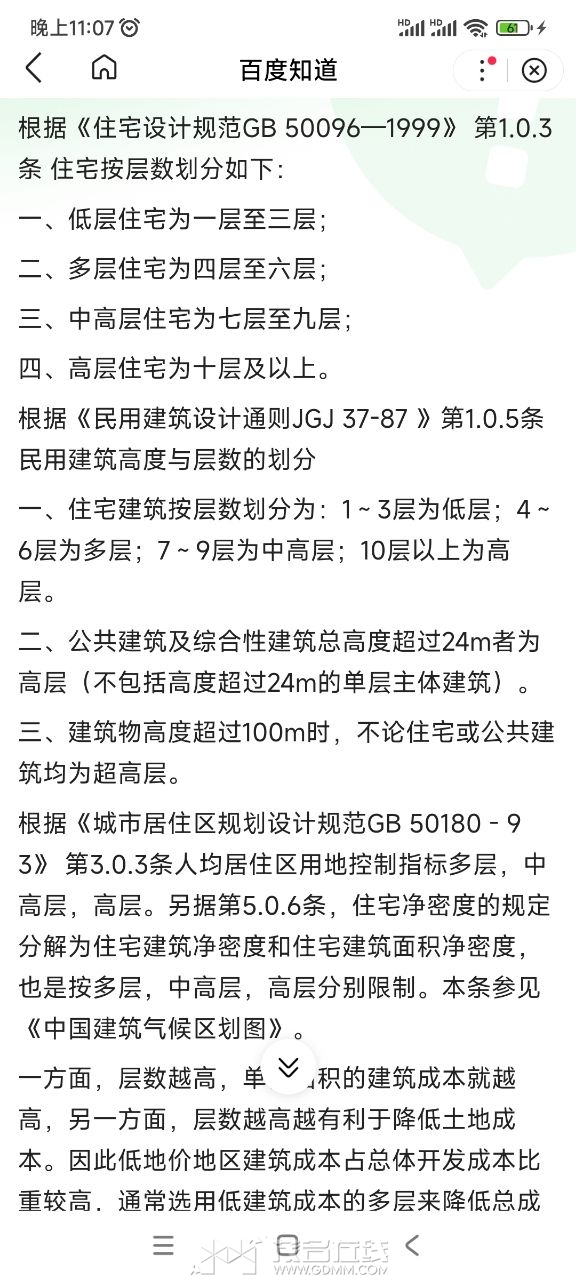Open the three-dot more options menu

click(485, 69)
